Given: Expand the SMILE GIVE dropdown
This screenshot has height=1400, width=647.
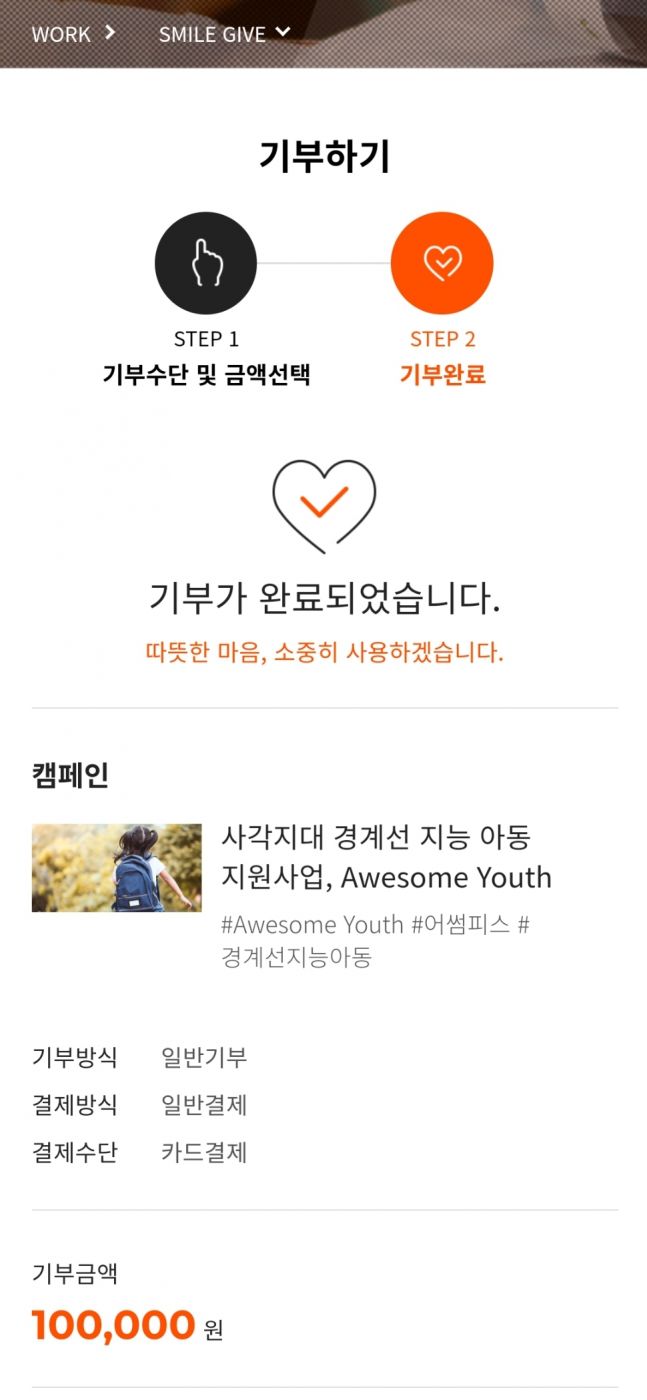Looking at the screenshot, I should 224,34.
